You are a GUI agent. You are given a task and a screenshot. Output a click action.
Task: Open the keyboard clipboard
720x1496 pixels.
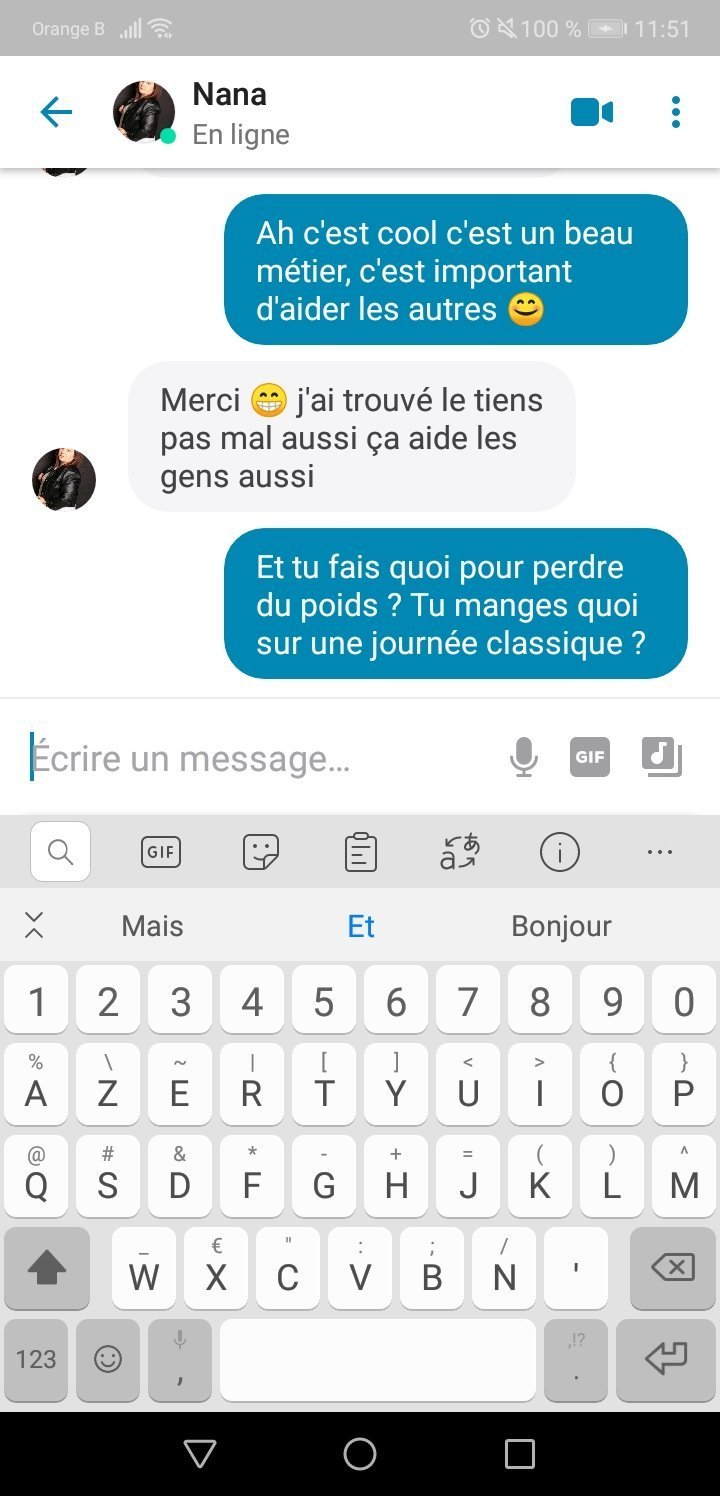[x=360, y=852]
